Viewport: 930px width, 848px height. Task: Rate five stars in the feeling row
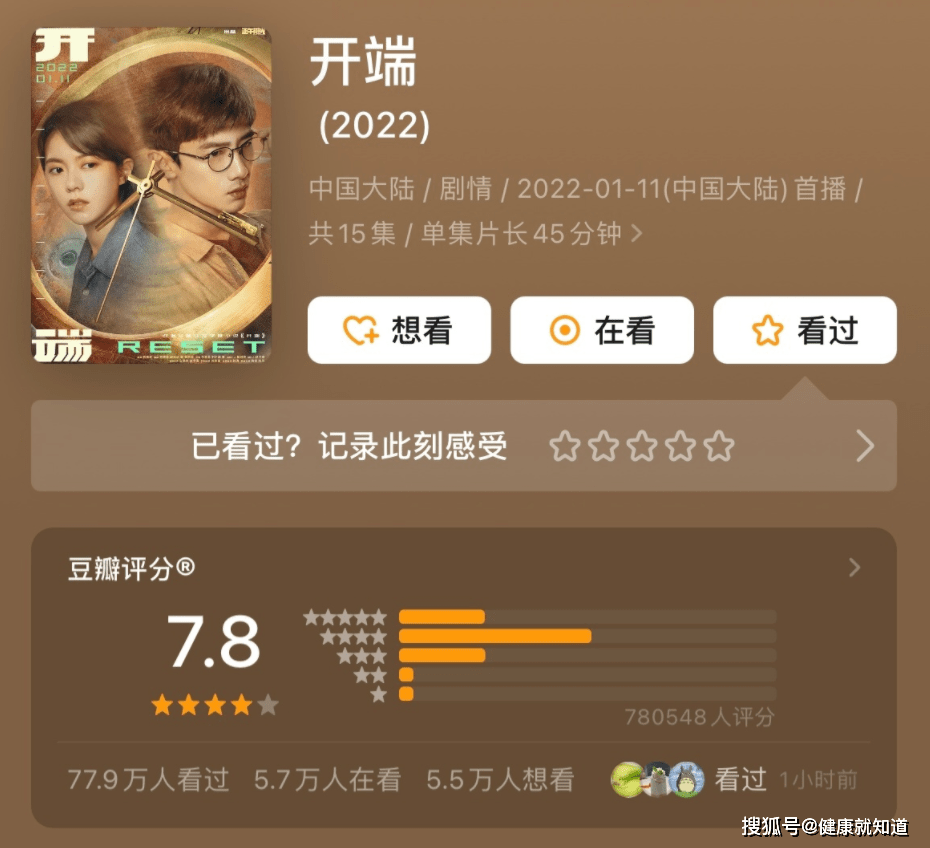click(718, 447)
